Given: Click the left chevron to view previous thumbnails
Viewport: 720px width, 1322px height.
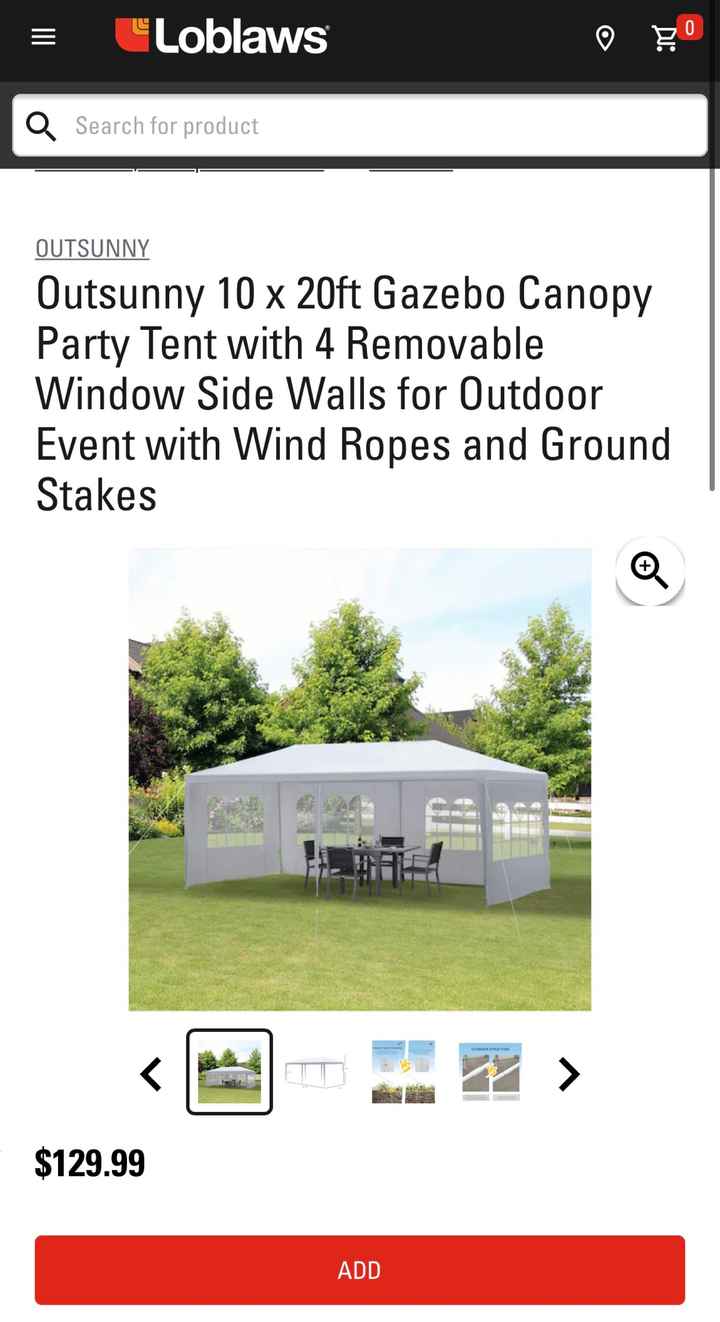Looking at the screenshot, I should (x=150, y=1073).
